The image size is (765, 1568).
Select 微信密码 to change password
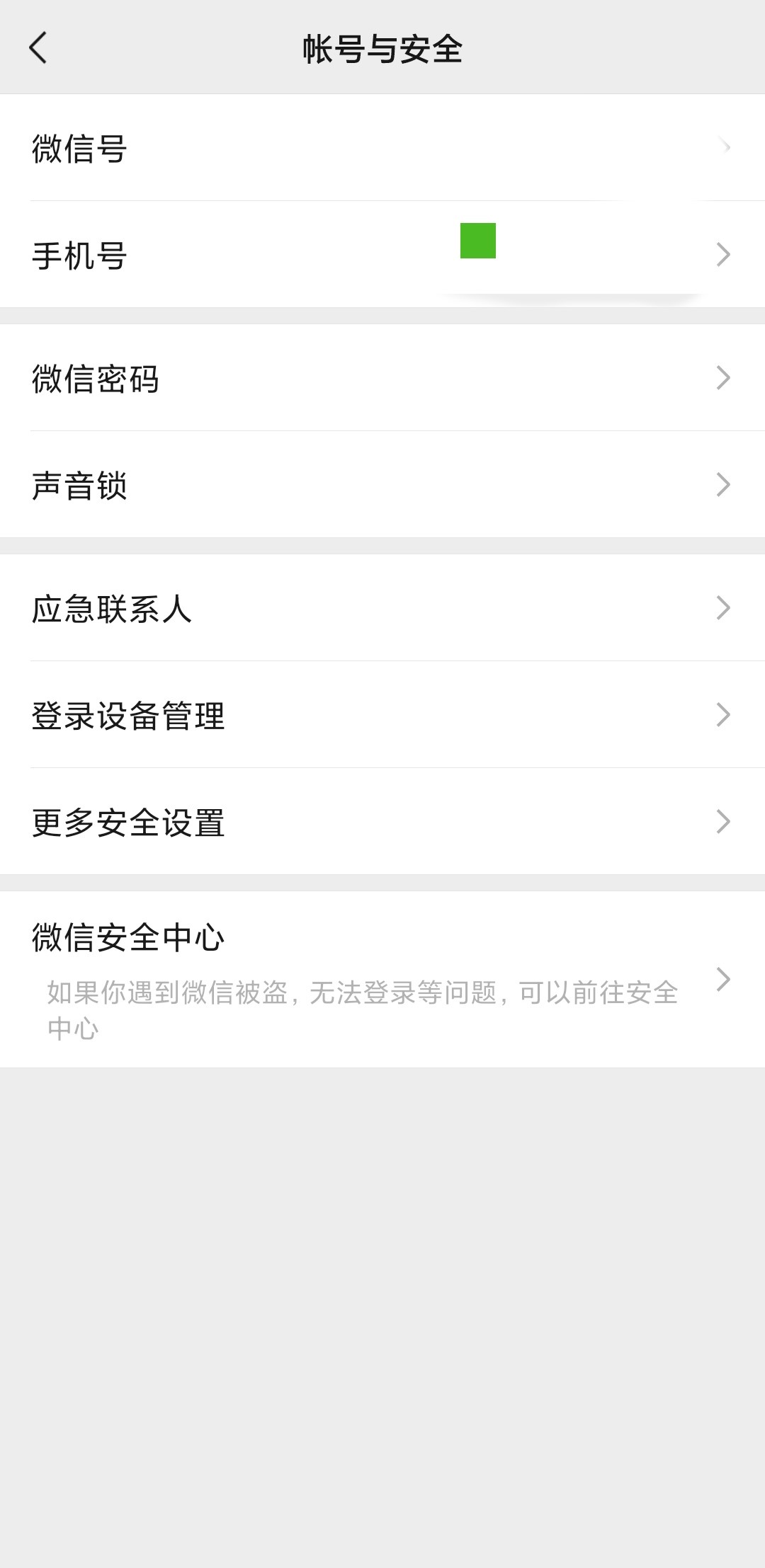(x=382, y=379)
